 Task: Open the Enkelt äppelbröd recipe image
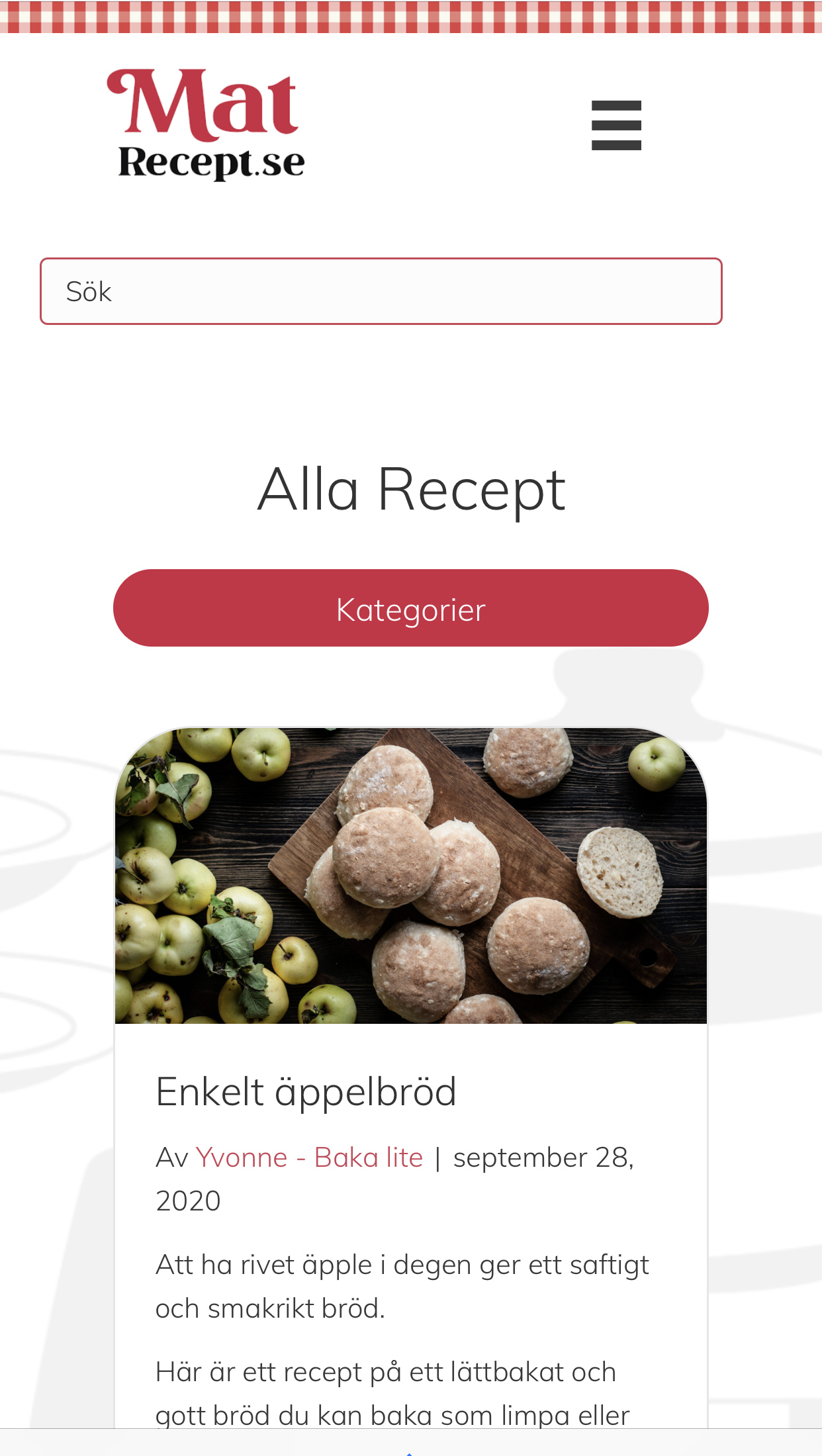(x=410, y=876)
